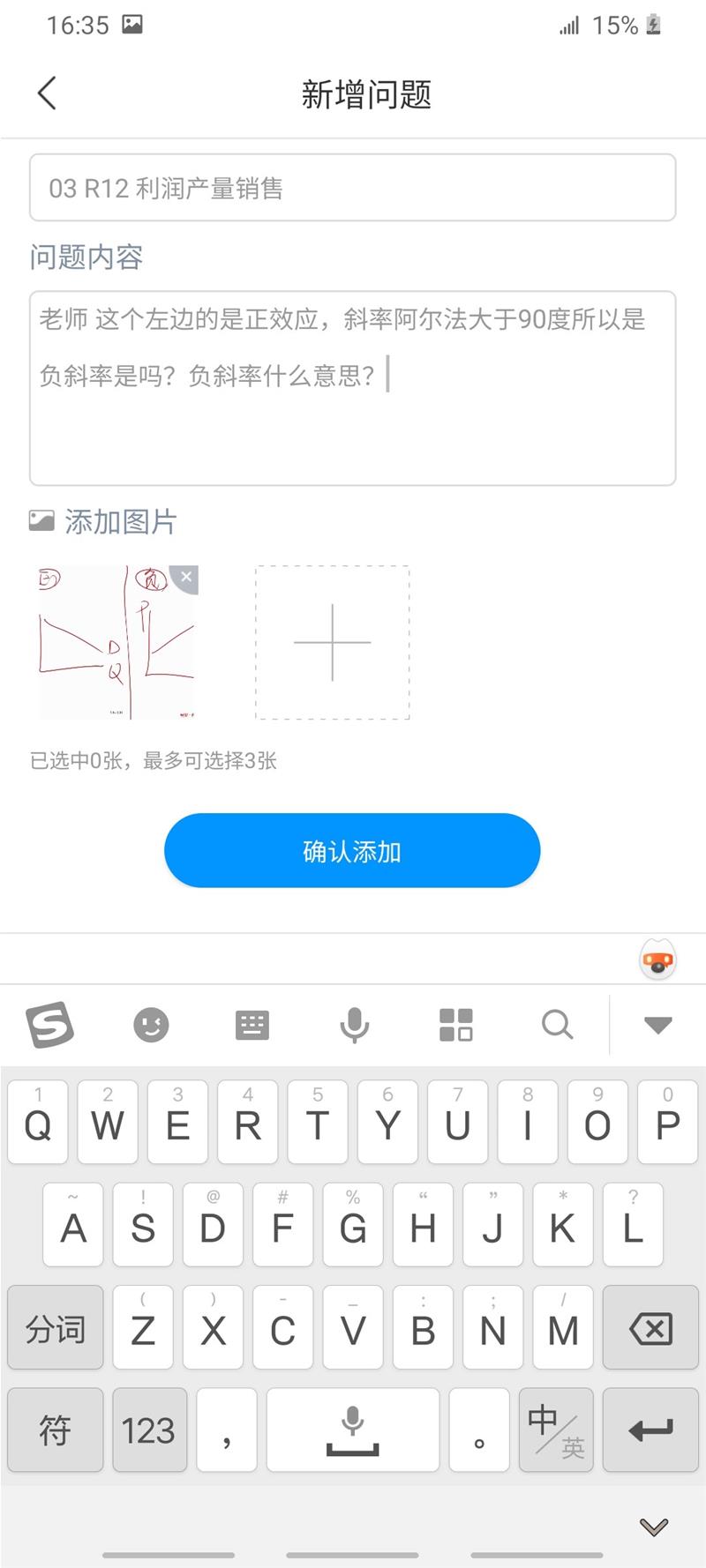Delete a character with the backspace key
The width and height of the screenshot is (706, 1568).
(x=650, y=1329)
